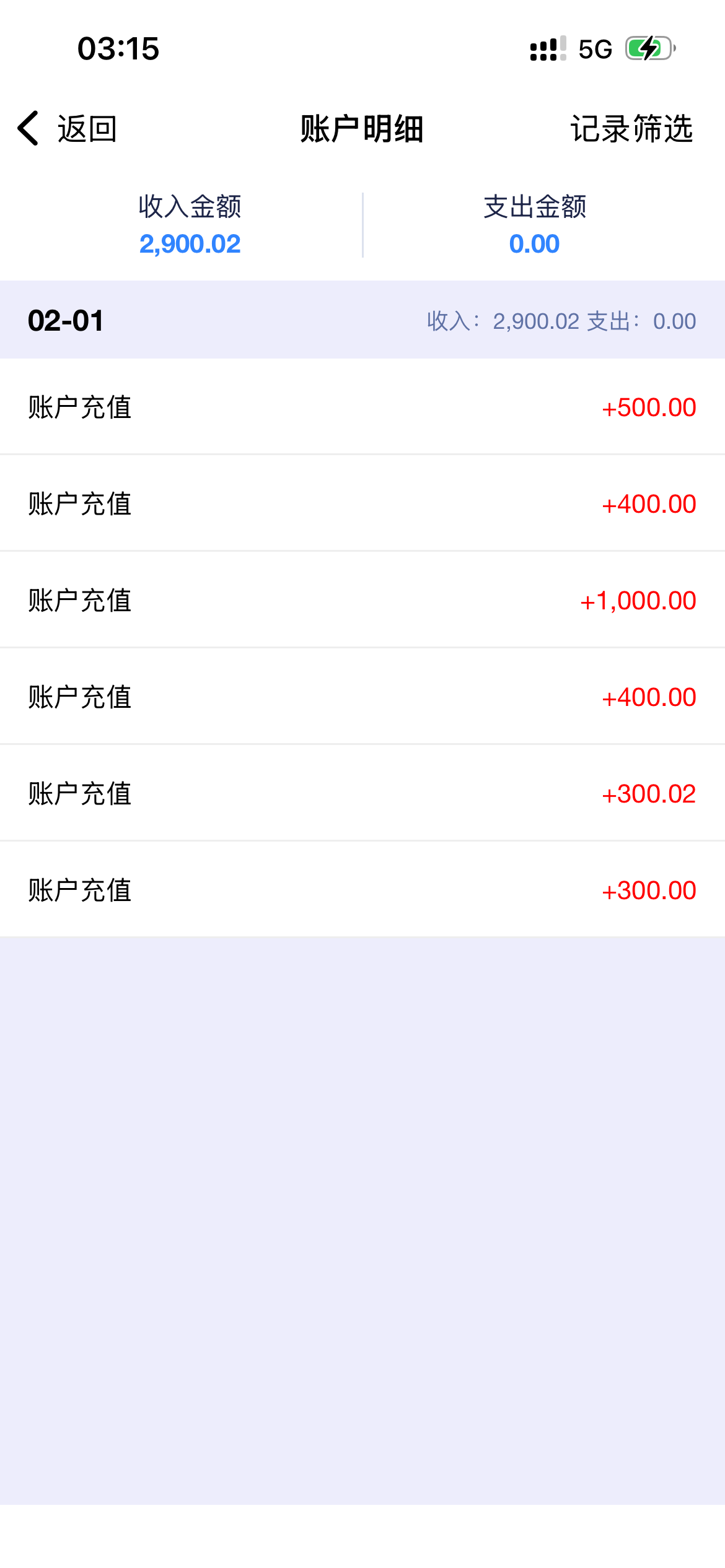Tap the income amount 2,900.02

[190, 244]
